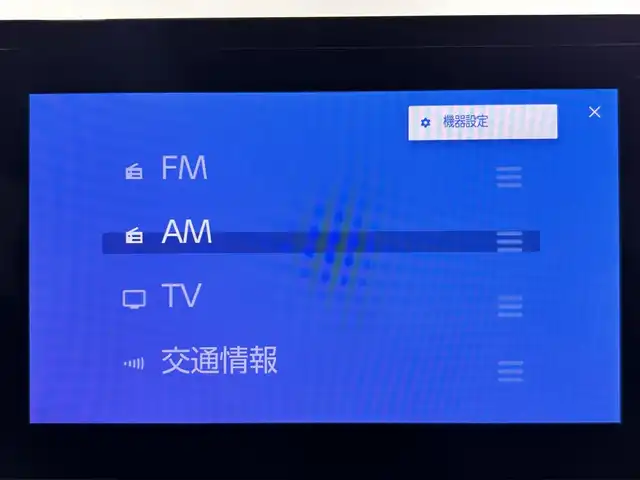Tap the reorder handle beside TV

(x=510, y=306)
